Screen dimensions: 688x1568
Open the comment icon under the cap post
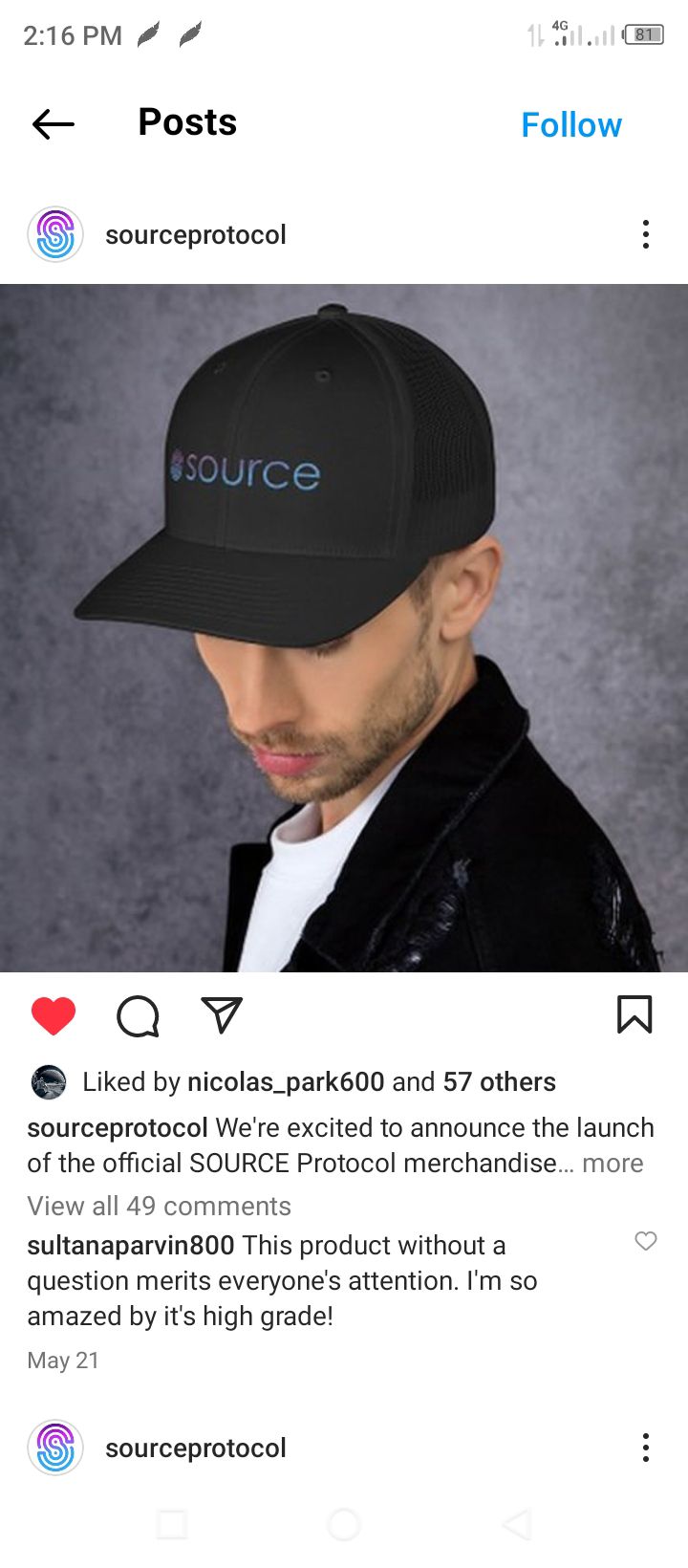(138, 1015)
